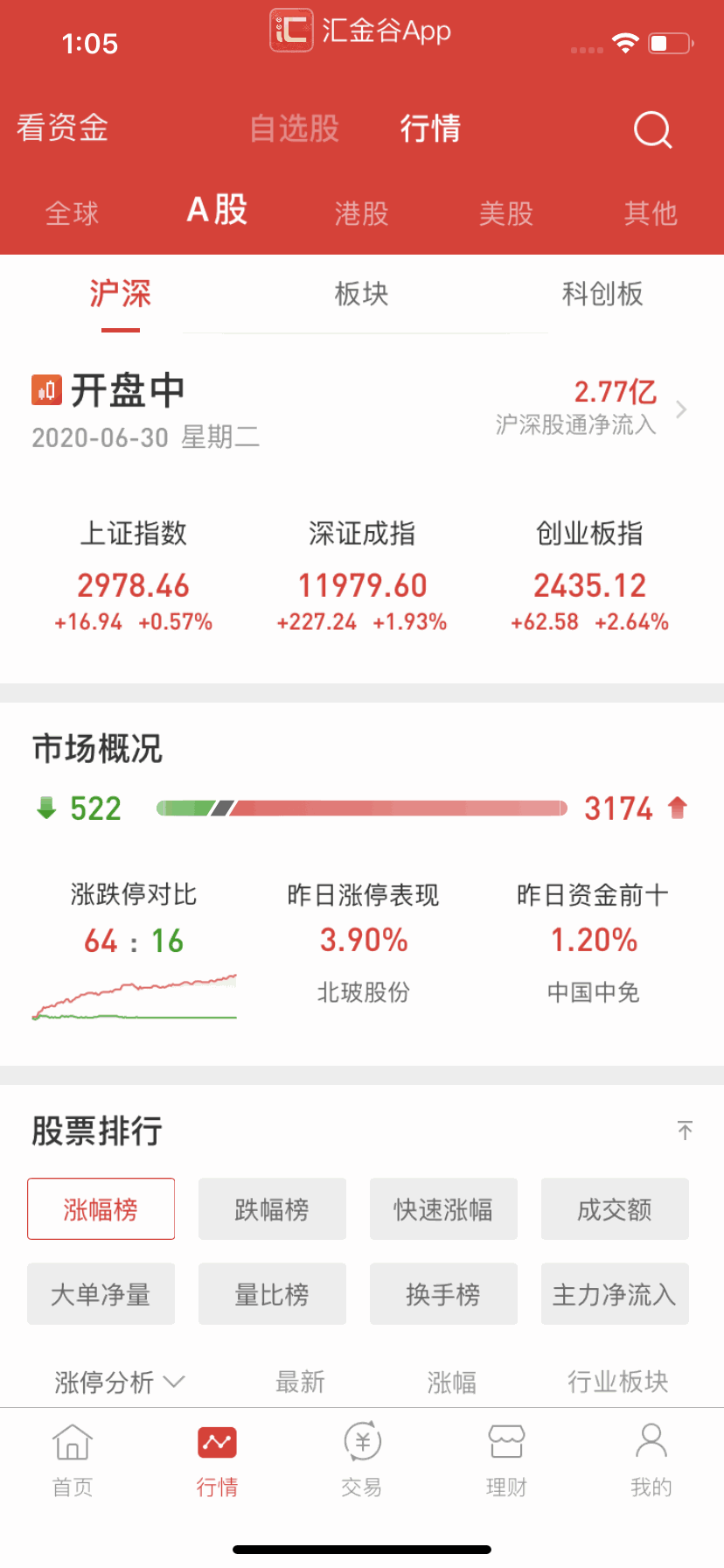Go to 交易 bottom tab
Screen dimensions: 724x1568
pos(361,1457)
